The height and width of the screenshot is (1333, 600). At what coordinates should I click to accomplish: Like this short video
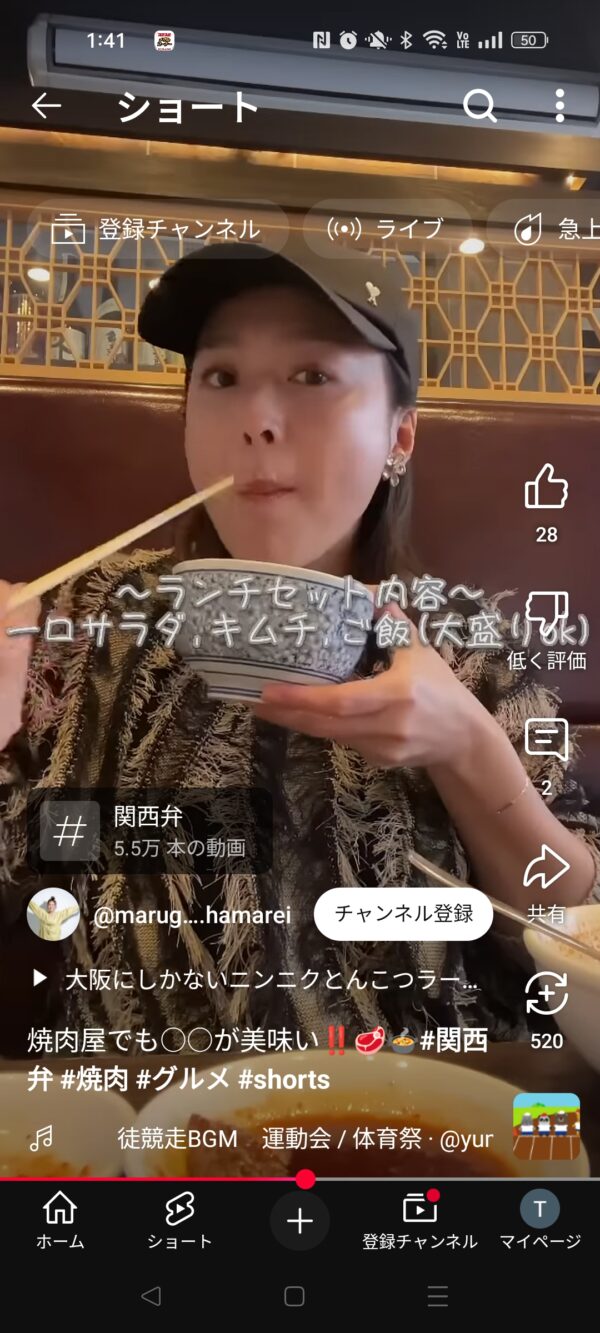[546, 488]
